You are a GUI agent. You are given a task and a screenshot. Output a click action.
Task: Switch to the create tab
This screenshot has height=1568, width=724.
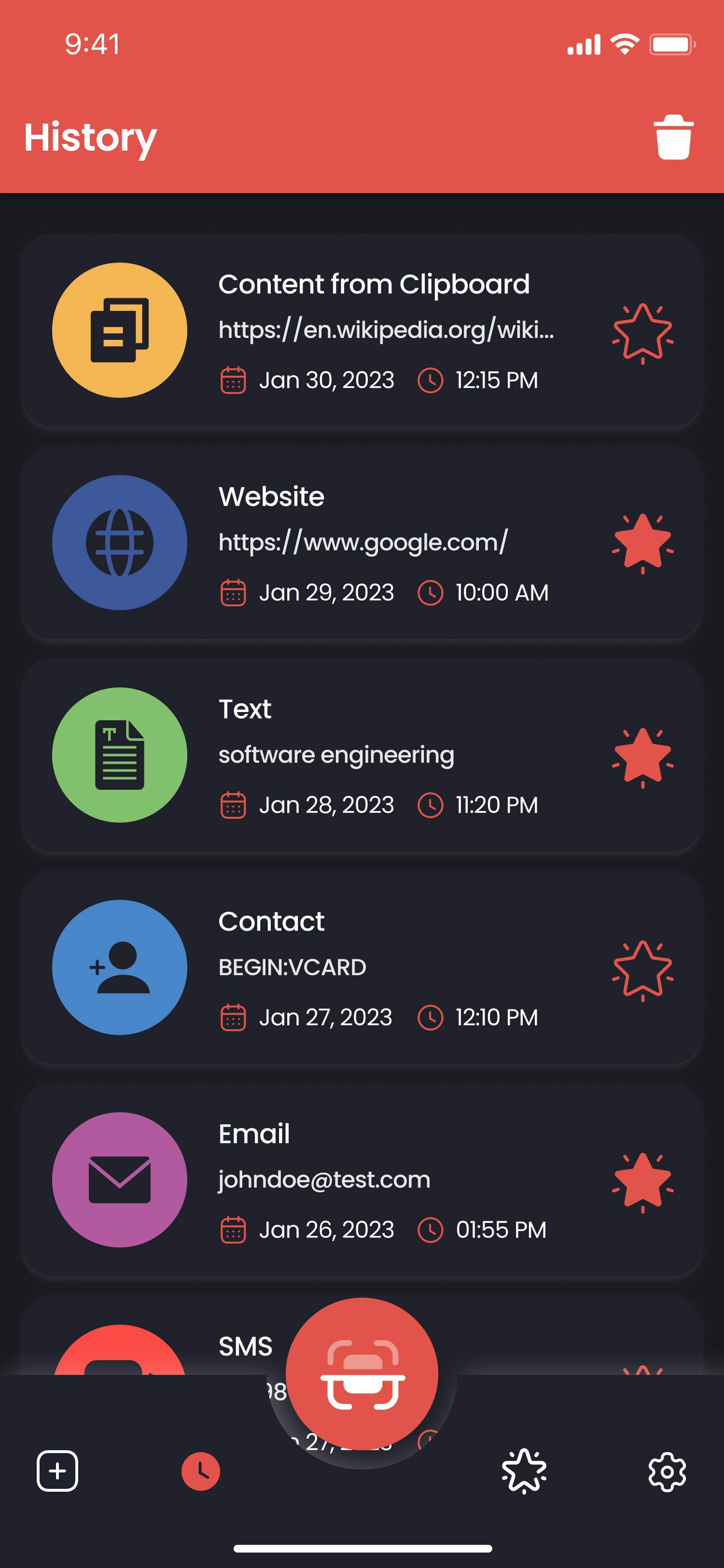58,1471
